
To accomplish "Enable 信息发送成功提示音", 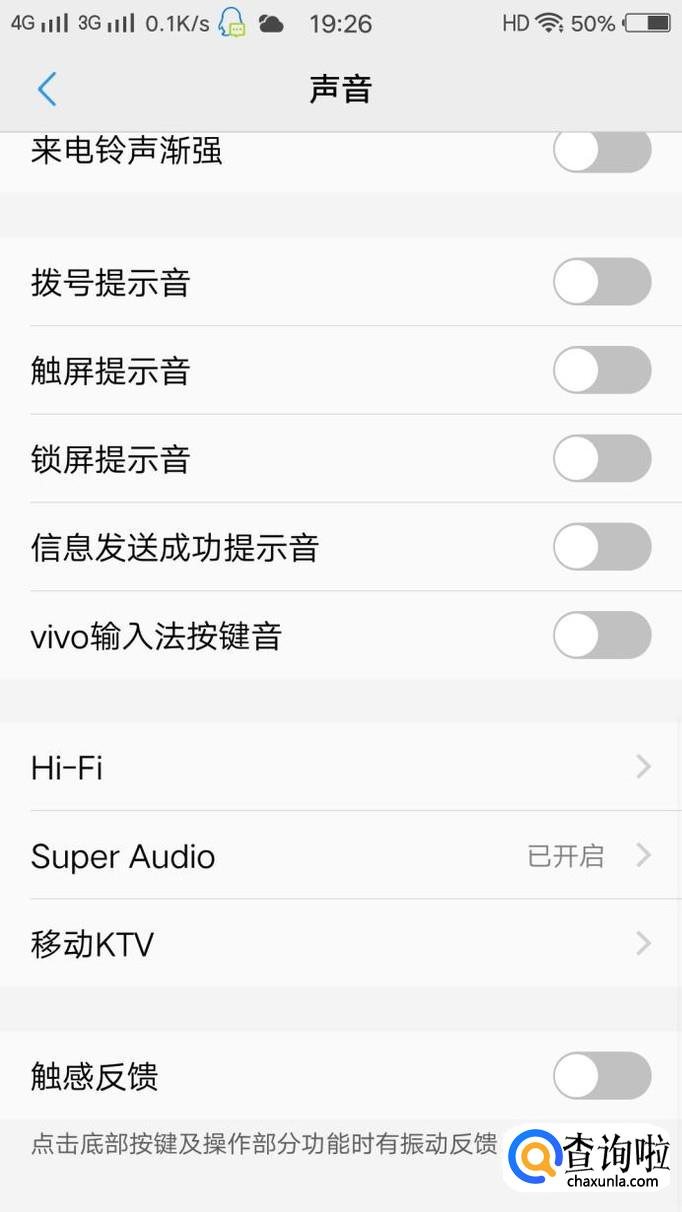I will pyautogui.click(x=601, y=547).
